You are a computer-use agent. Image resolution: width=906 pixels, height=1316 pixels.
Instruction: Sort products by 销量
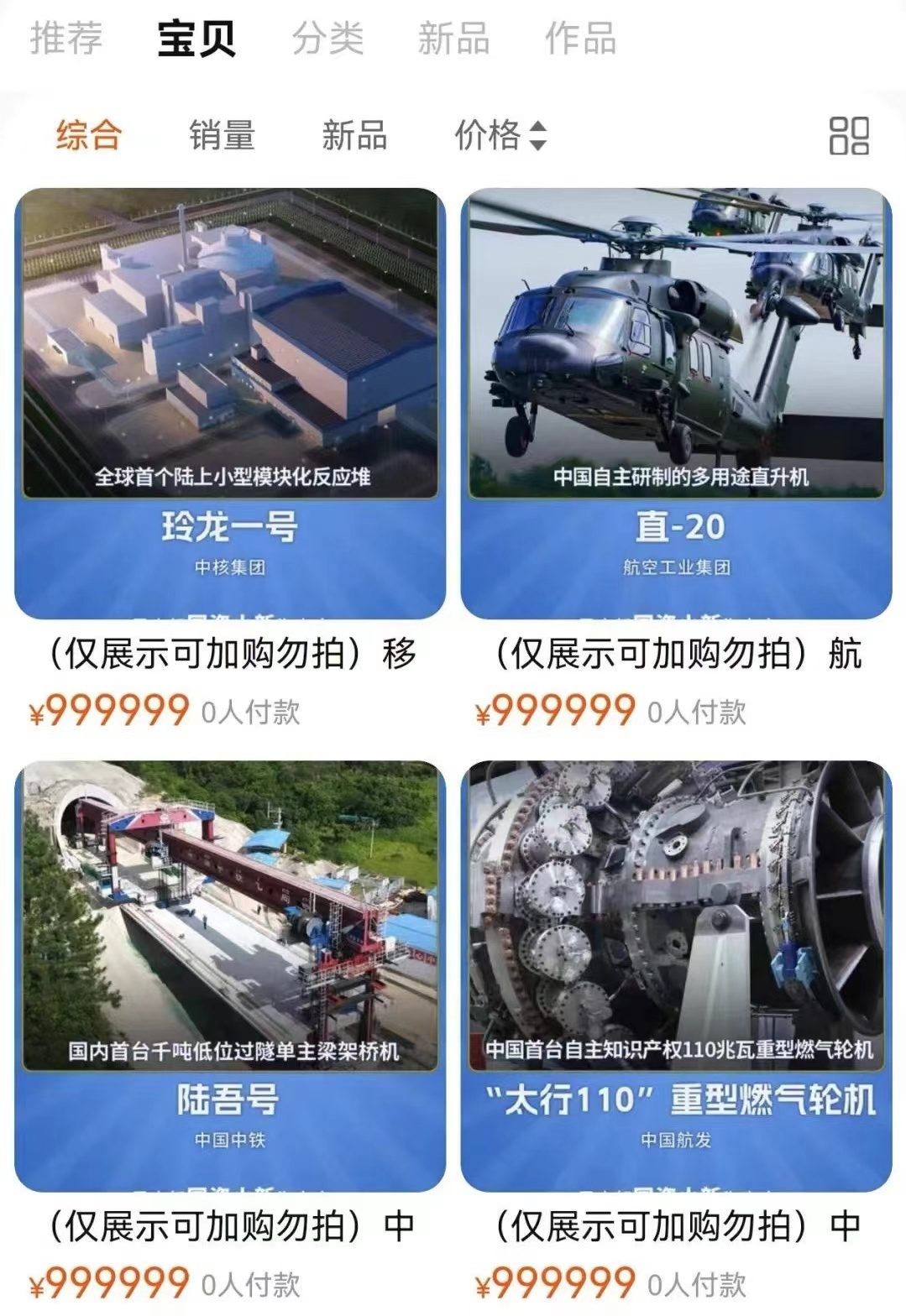click(x=222, y=135)
